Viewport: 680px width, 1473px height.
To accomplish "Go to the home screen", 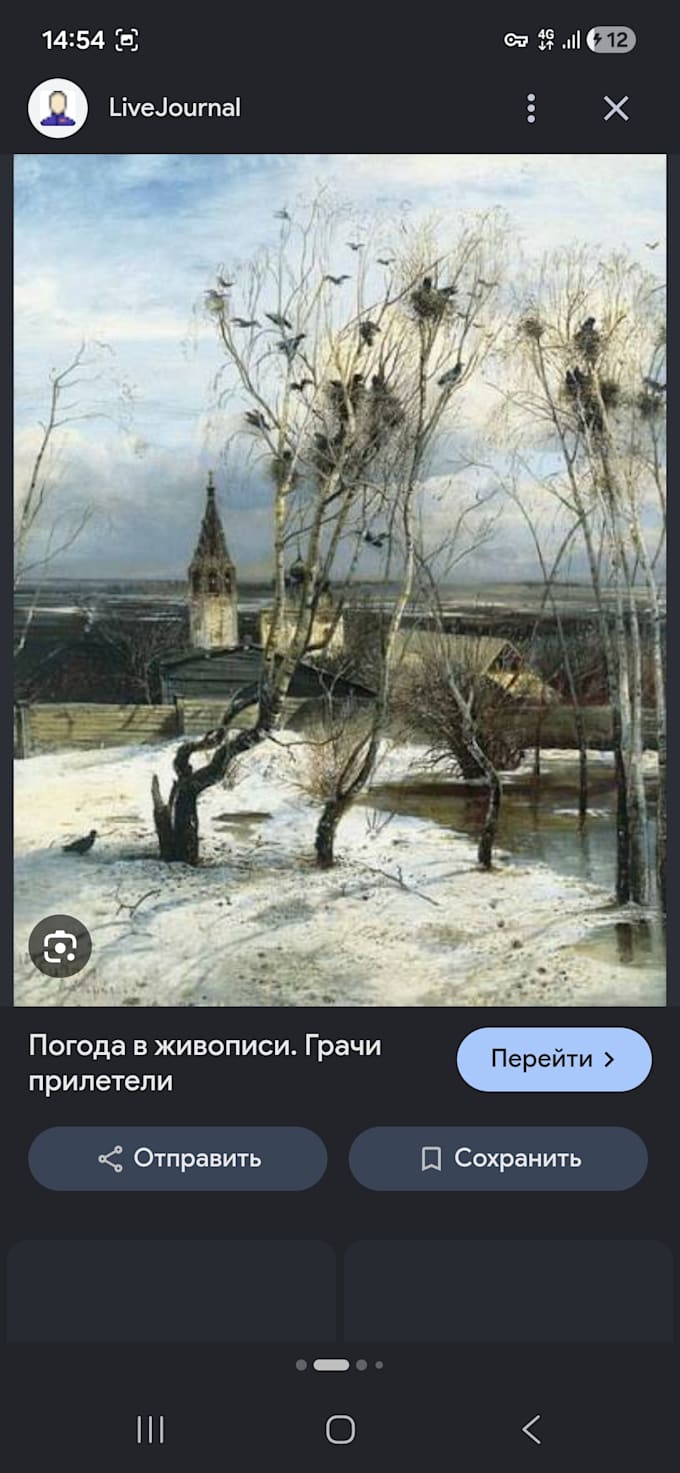I will (x=340, y=1429).
